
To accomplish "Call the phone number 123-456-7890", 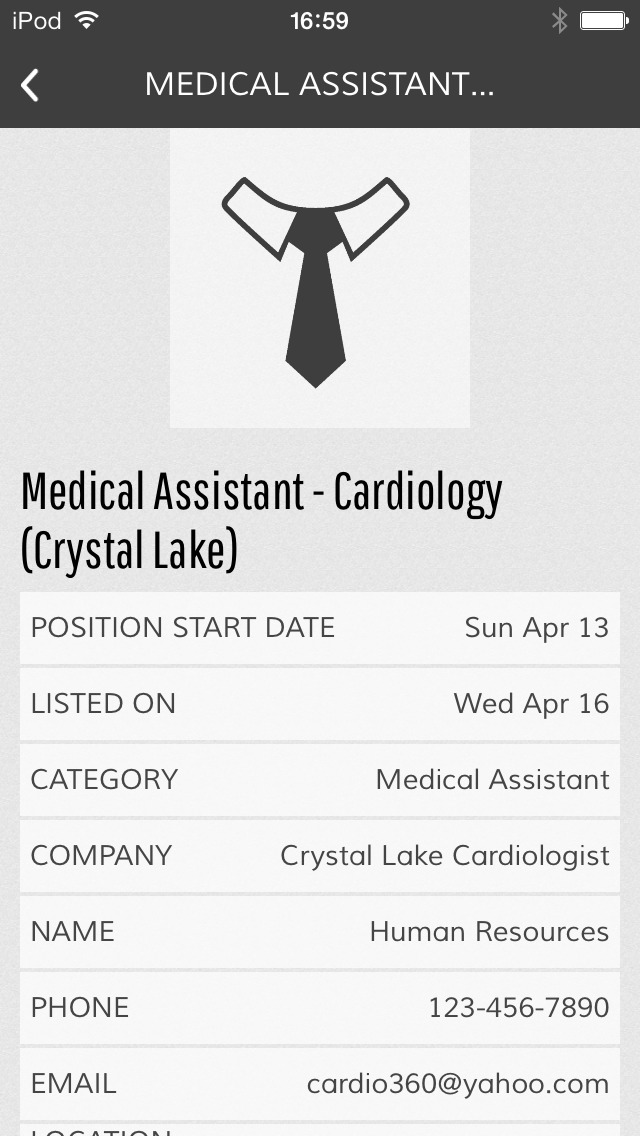I will point(320,1008).
